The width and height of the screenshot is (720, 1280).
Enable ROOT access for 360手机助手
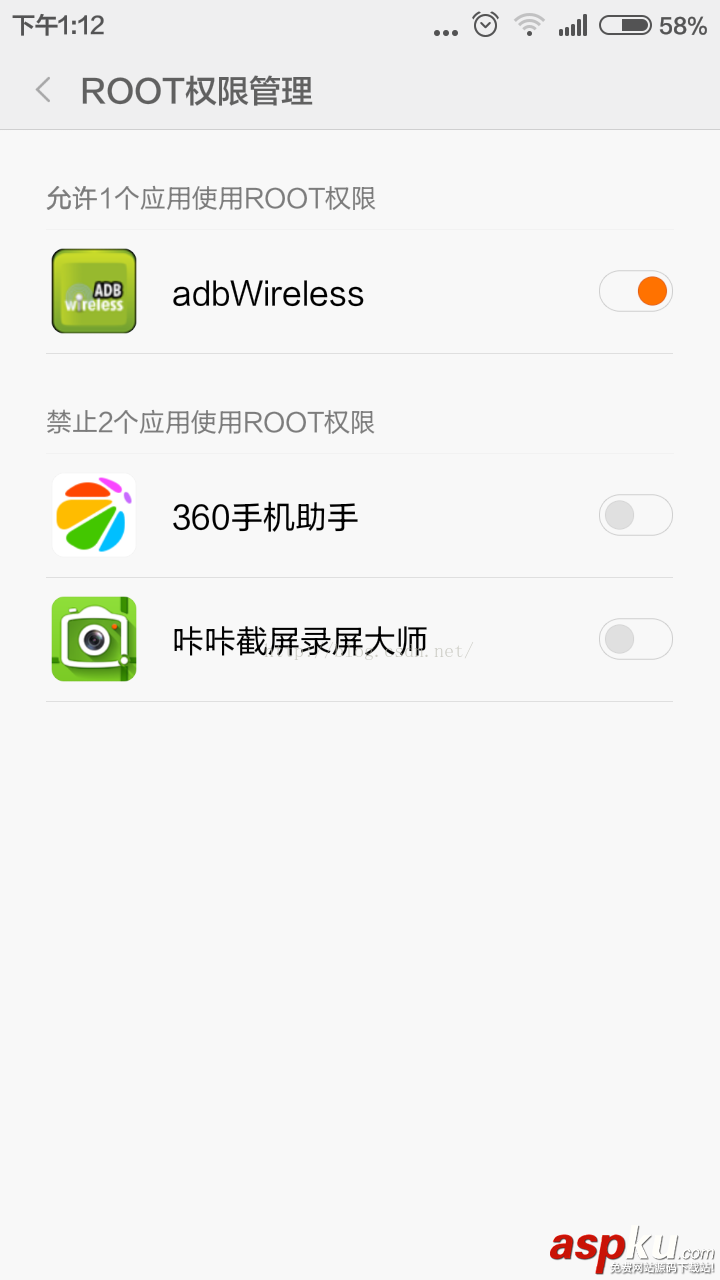[636, 515]
